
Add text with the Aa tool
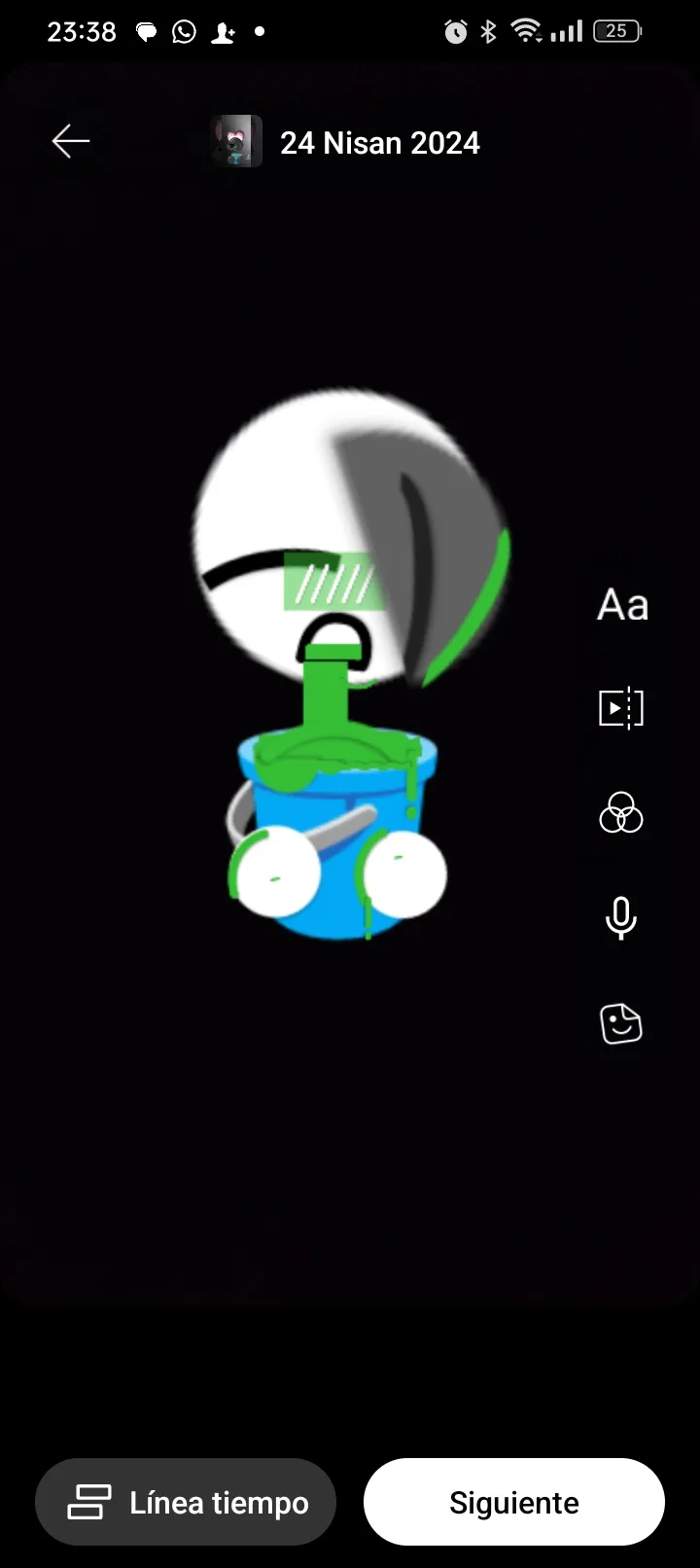tap(622, 605)
